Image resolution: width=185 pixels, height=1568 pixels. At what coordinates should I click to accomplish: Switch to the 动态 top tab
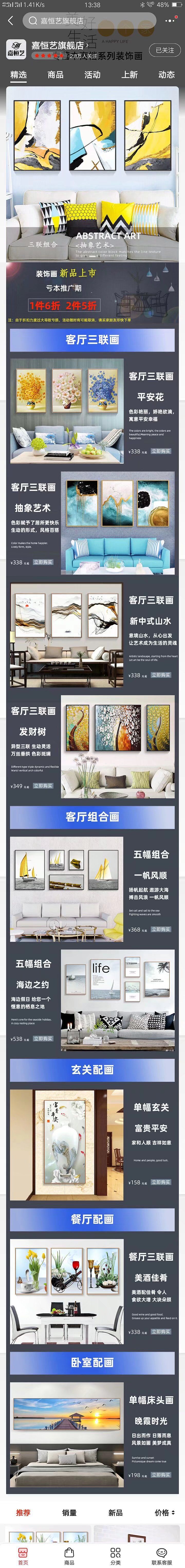point(166,74)
